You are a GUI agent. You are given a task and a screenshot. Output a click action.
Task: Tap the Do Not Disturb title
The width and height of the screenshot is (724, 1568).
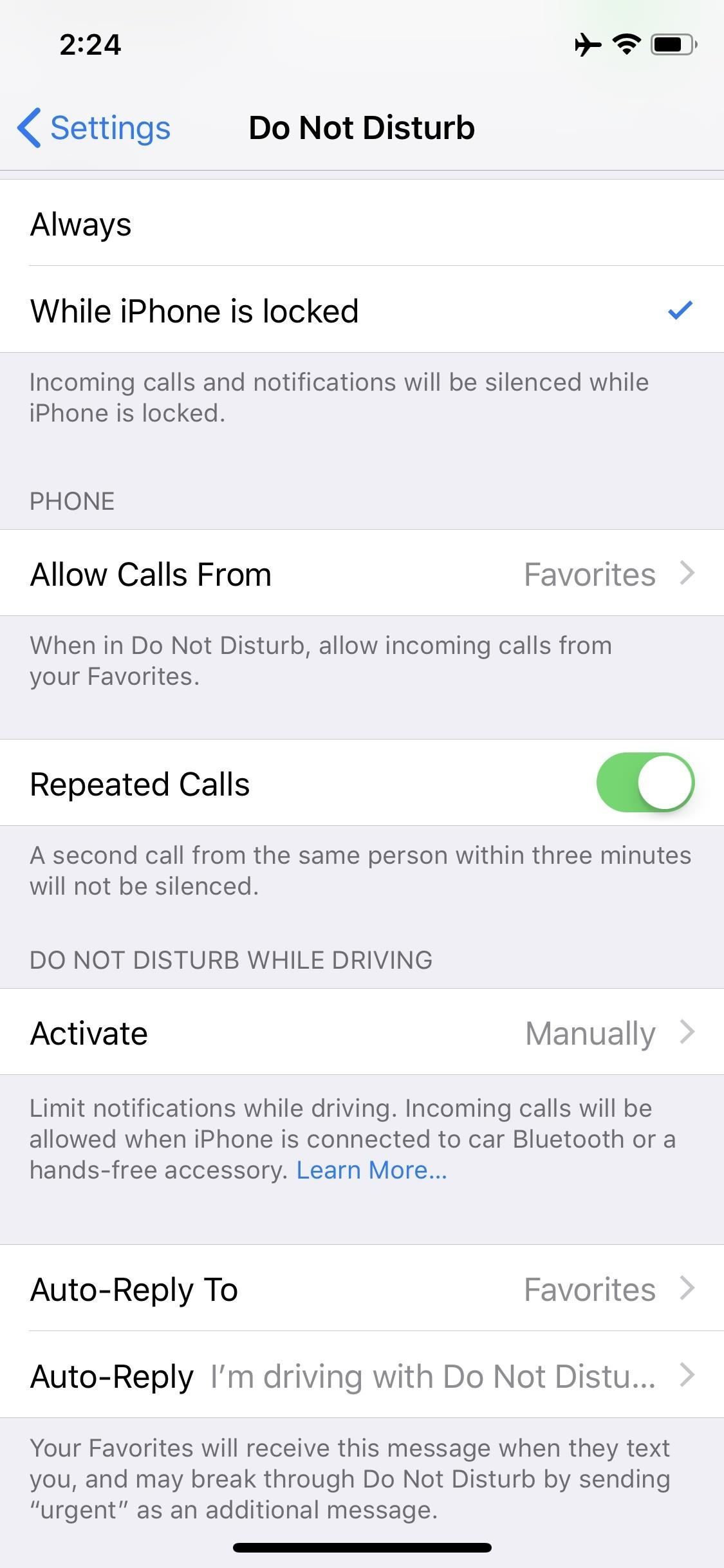362,127
